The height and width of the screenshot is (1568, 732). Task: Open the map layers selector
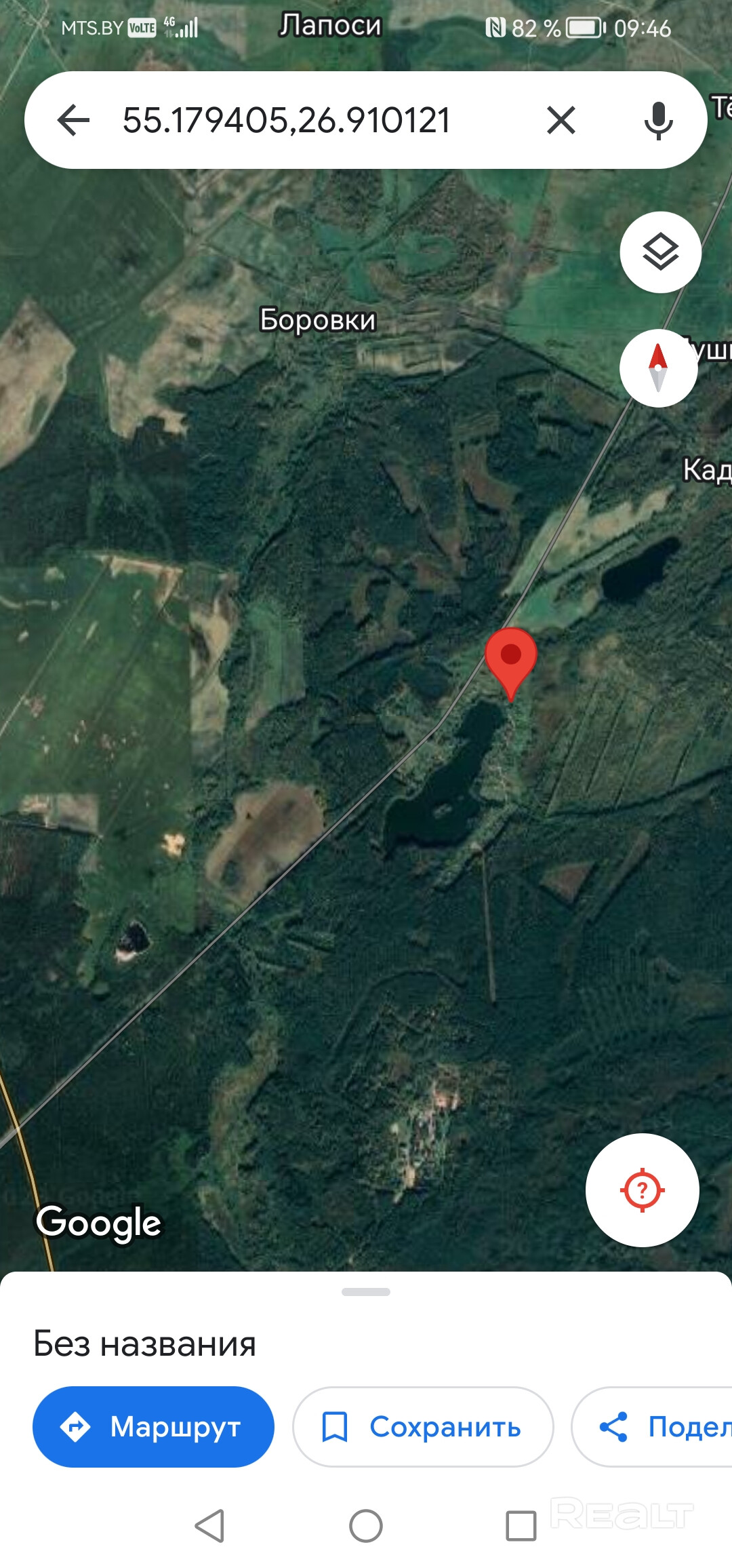660,252
